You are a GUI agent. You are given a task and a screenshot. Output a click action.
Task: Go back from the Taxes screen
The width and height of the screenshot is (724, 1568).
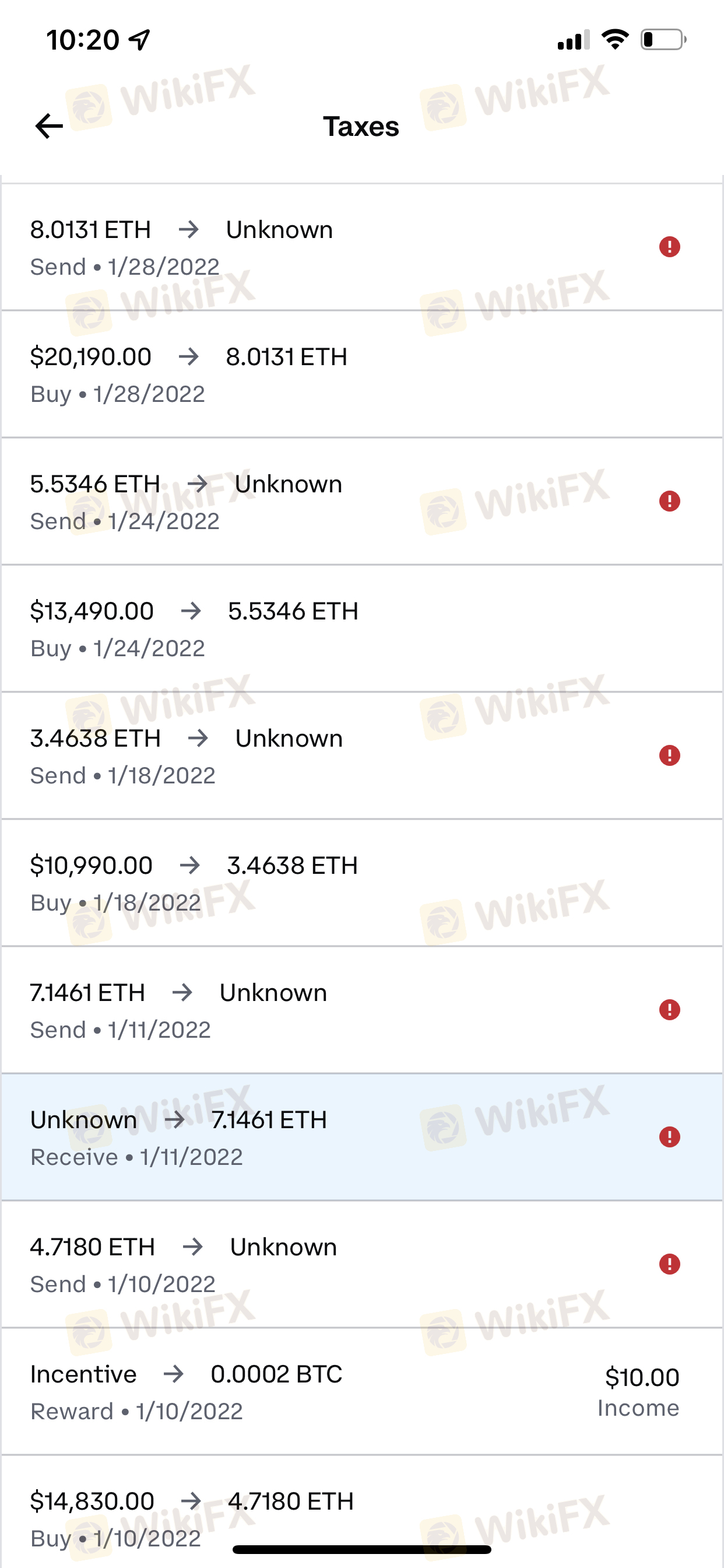pos(50,127)
